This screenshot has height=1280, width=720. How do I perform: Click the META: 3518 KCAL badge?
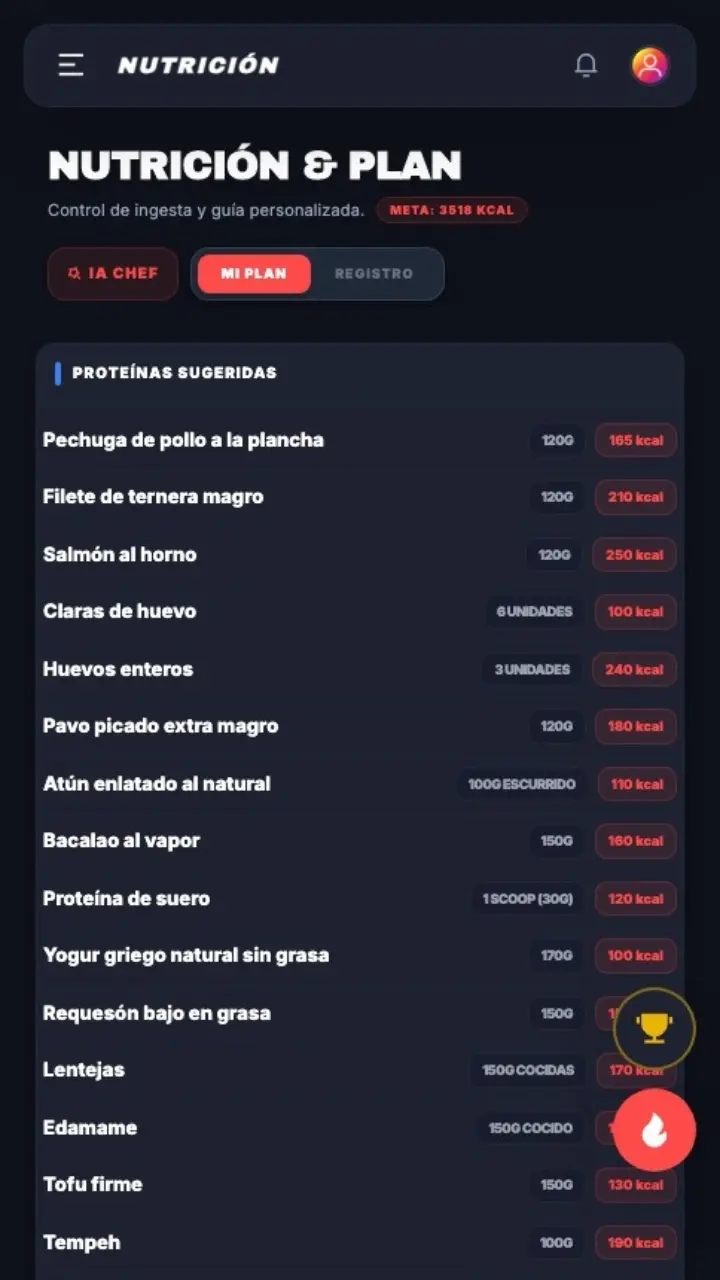pyautogui.click(x=452, y=210)
